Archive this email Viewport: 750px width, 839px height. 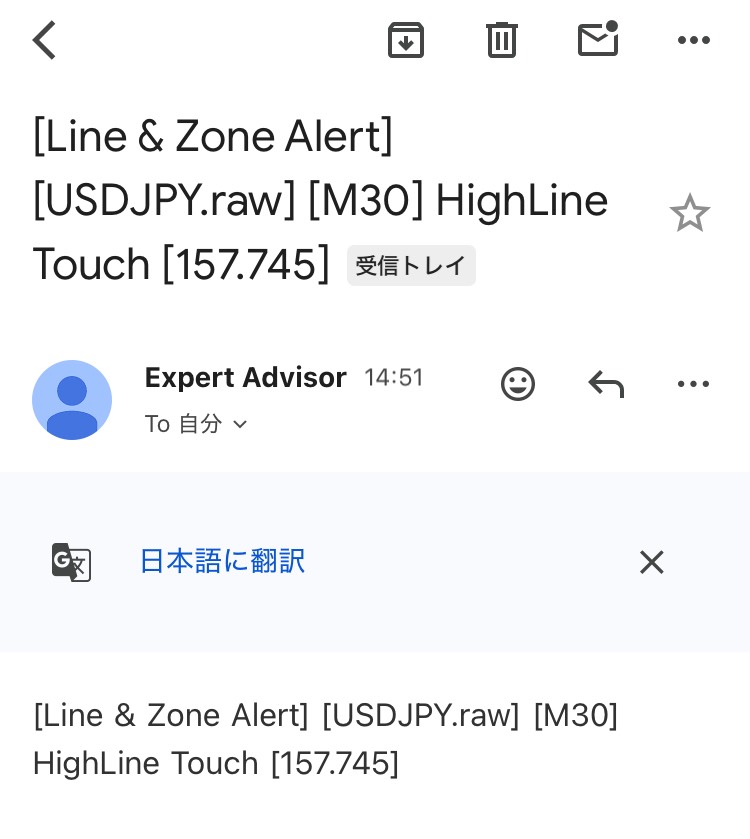tap(405, 41)
